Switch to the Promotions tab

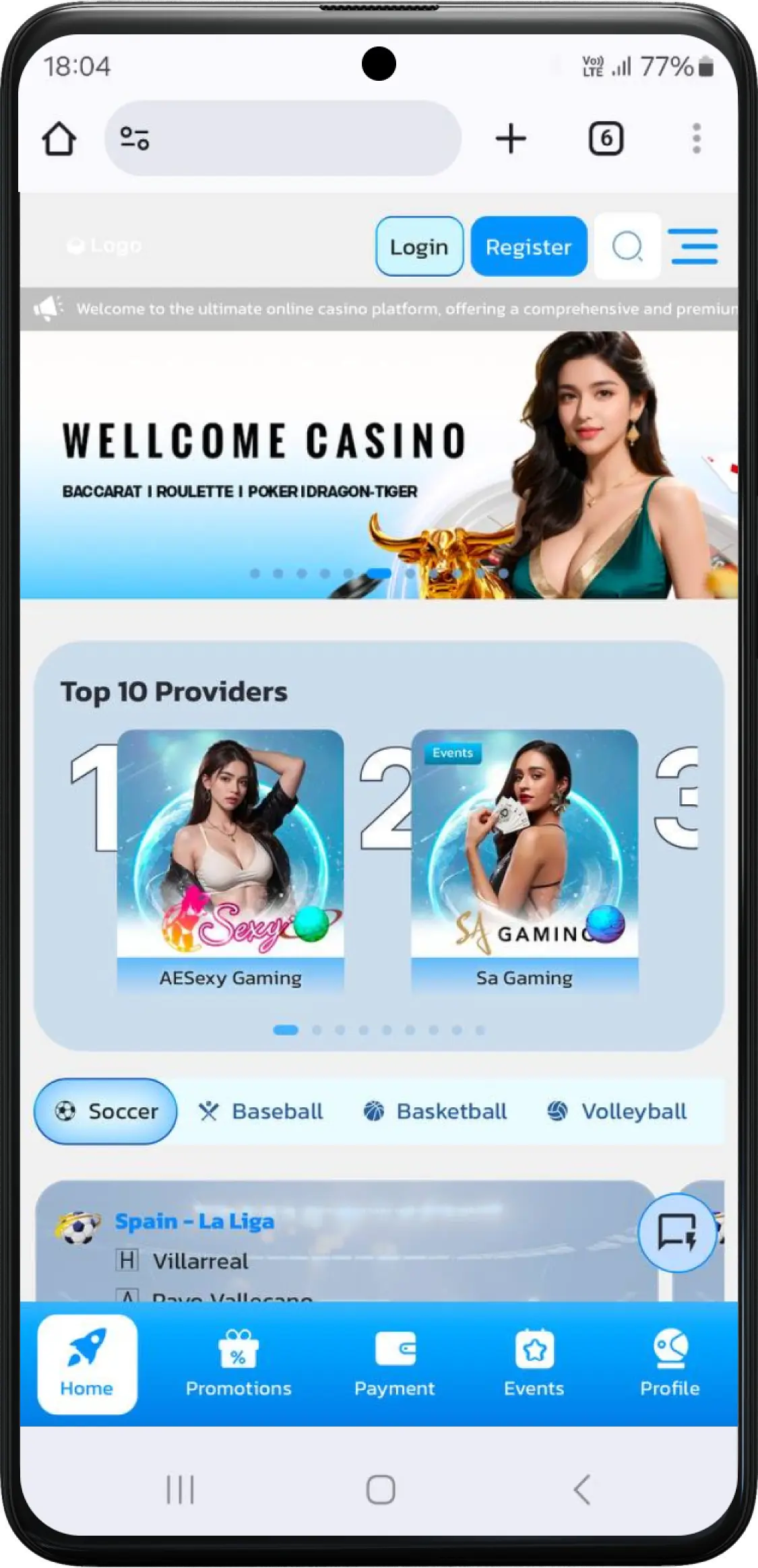(x=239, y=1365)
